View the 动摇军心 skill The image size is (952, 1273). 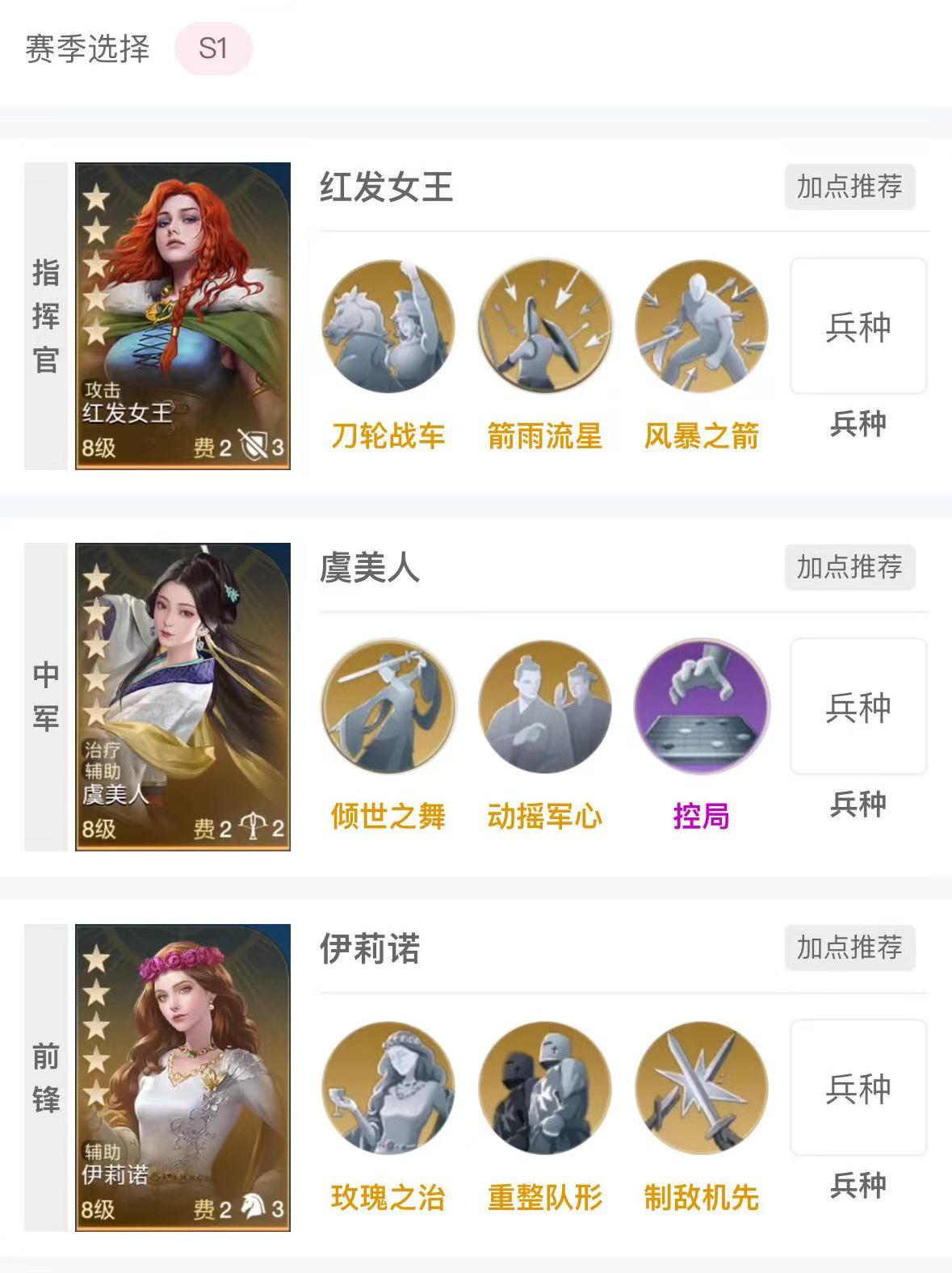tap(545, 708)
